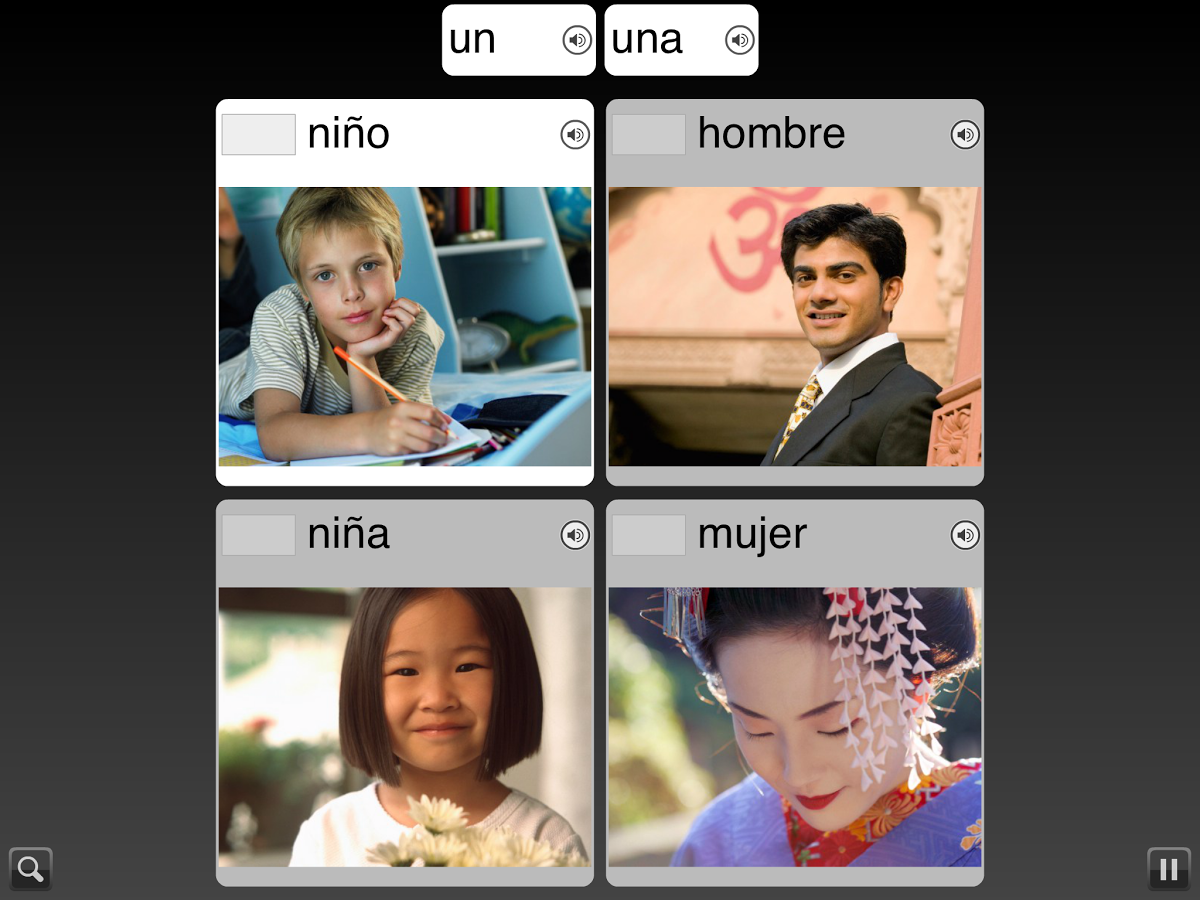Pause the lesson
The width and height of the screenshot is (1200, 900).
(1169, 869)
